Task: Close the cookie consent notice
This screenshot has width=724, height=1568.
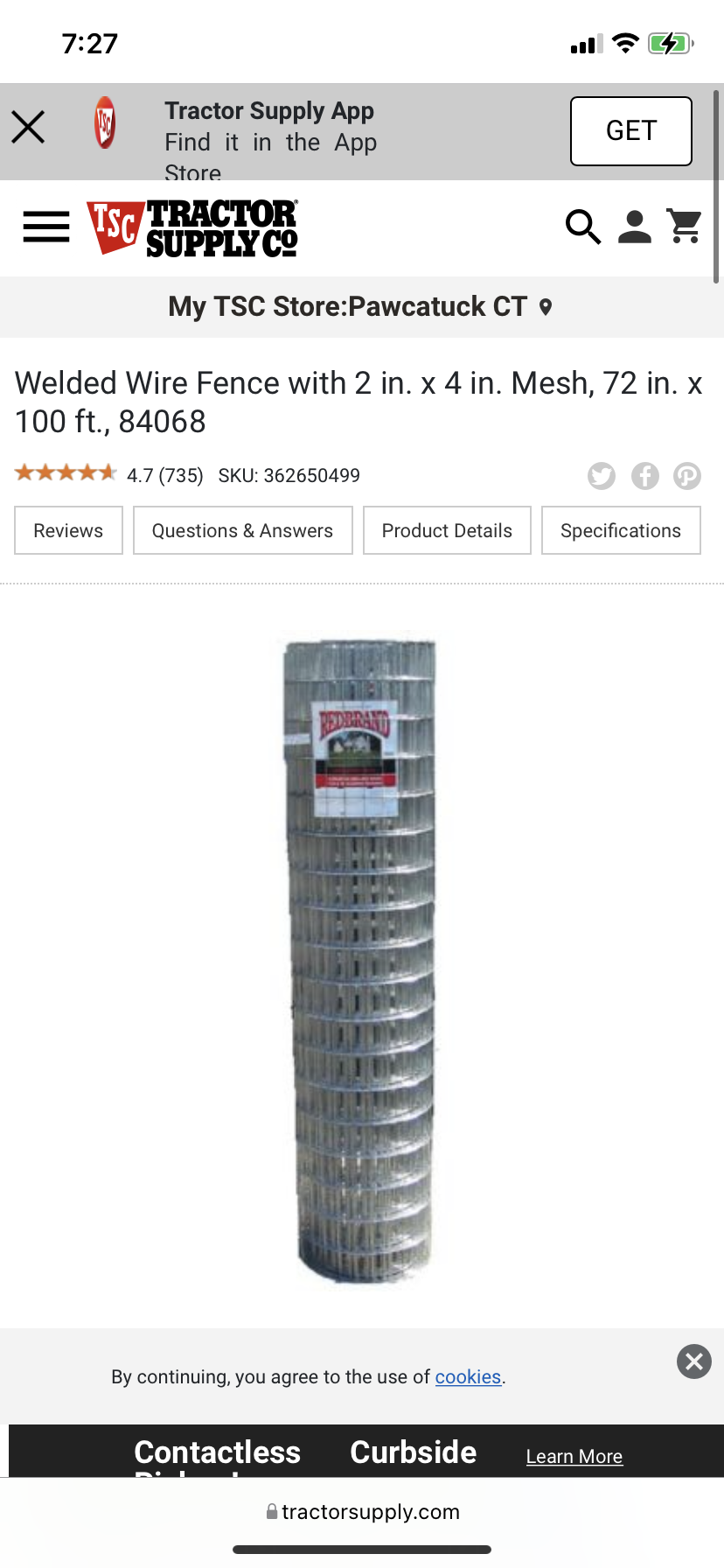Action: click(694, 1361)
